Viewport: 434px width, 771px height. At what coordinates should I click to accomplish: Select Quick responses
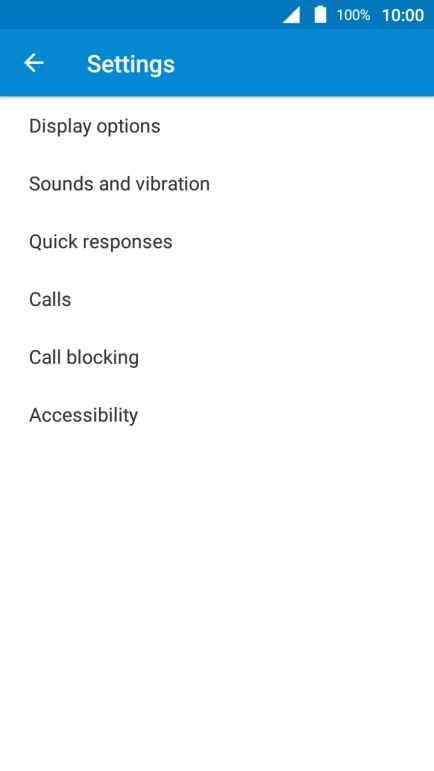point(217,242)
